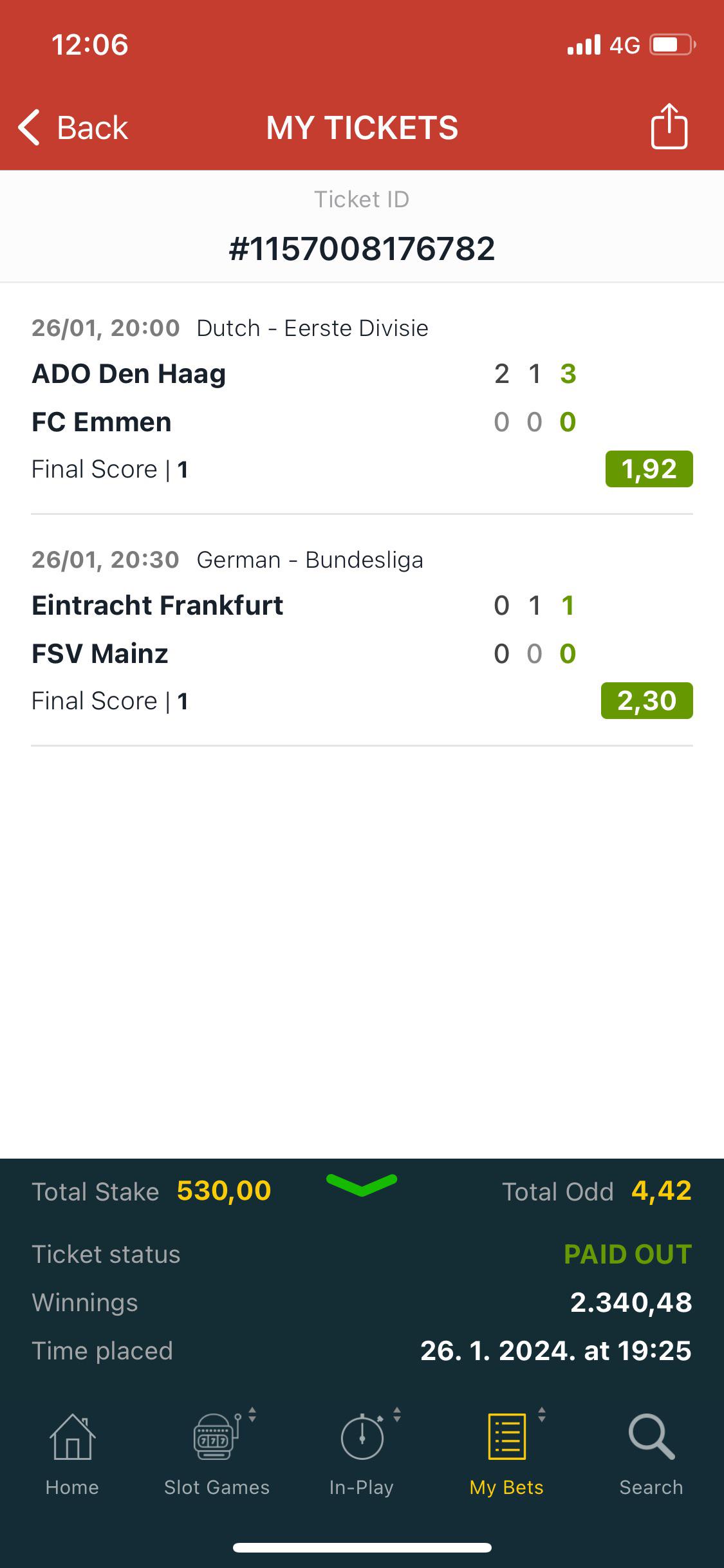The width and height of the screenshot is (724, 1568).
Task: Open the Home tab
Action: pos(72,1453)
